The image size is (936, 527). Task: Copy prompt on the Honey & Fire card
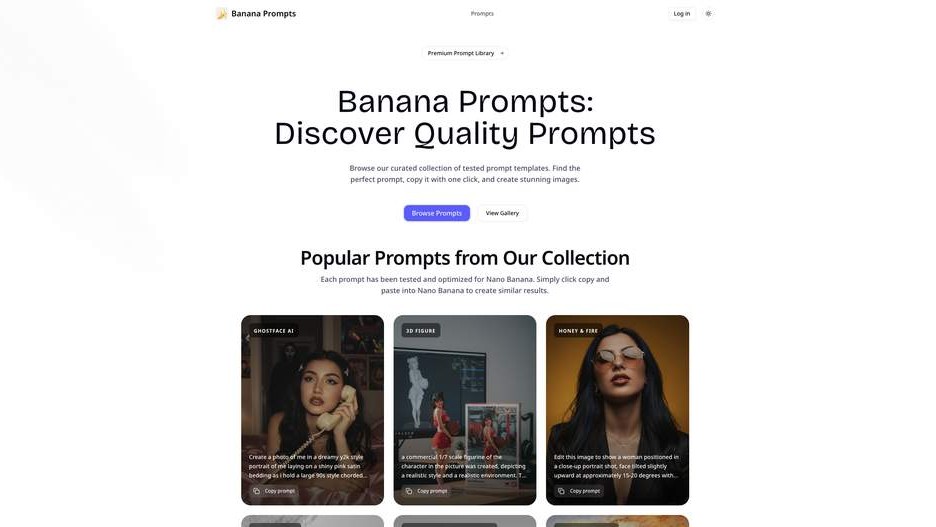tap(579, 491)
